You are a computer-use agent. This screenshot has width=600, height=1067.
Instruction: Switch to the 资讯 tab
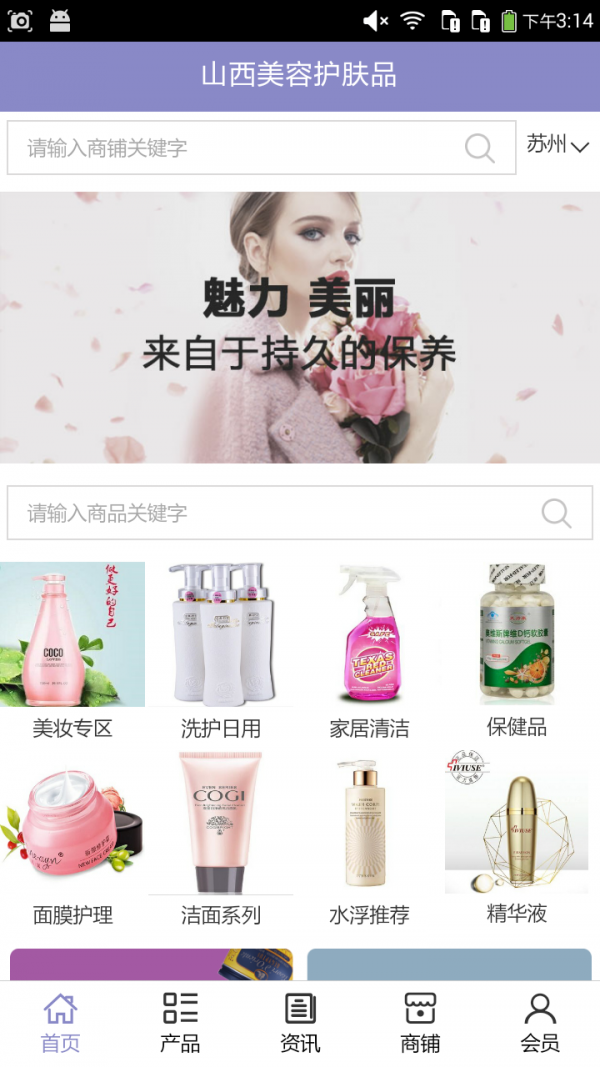point(300,1023)
